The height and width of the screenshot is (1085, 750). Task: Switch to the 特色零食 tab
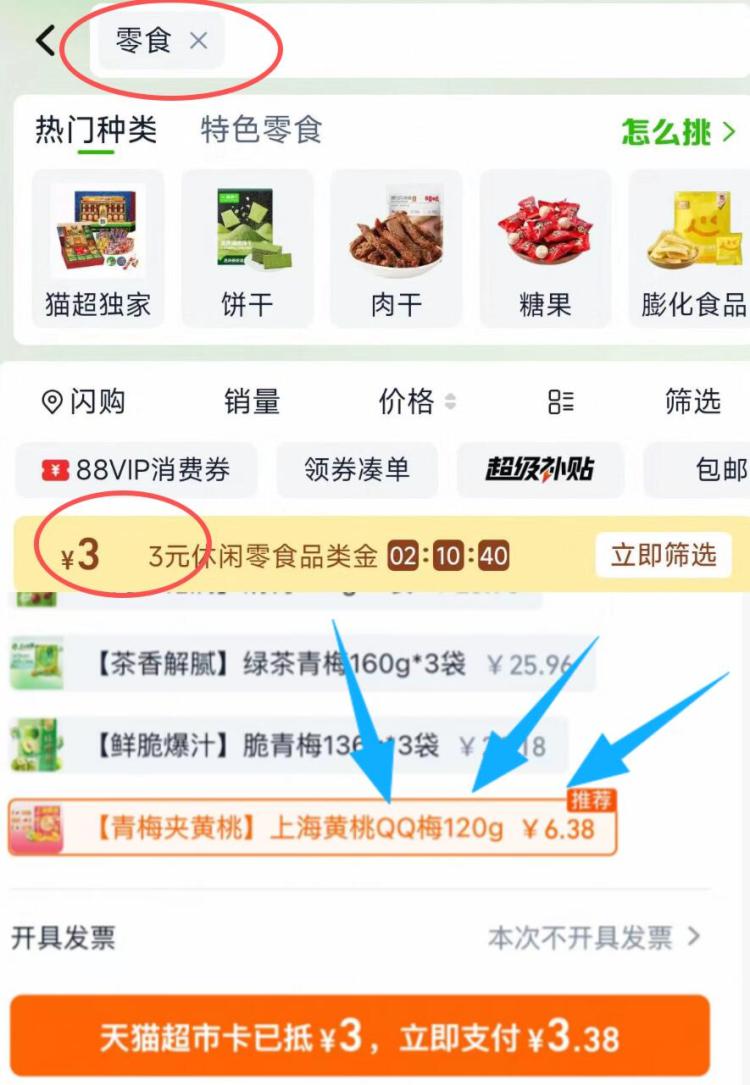(261, 130)
